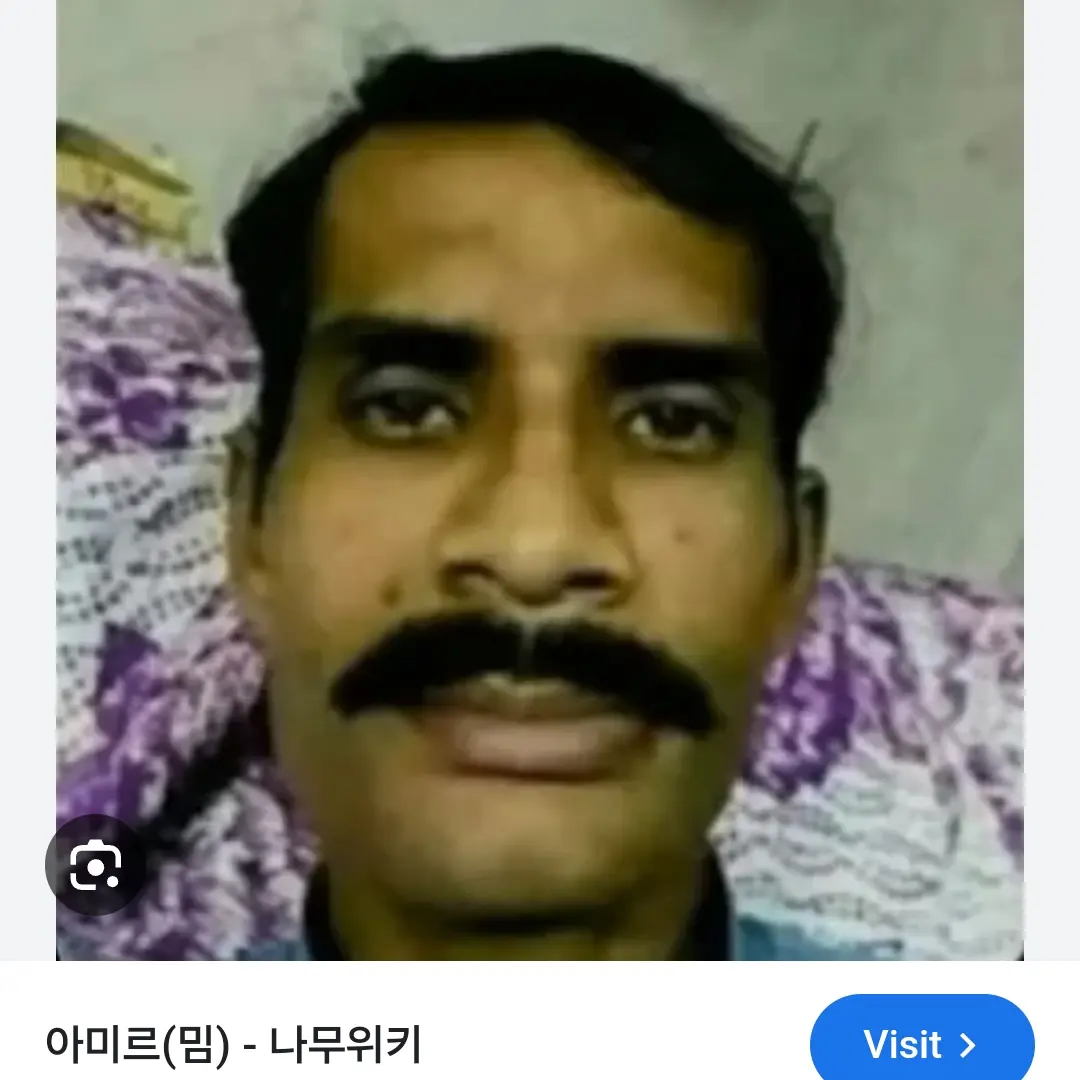Viewport: 1080px width, 1080px height.
Task: Open the full-size image preview
Action: (x=540, y=480)
